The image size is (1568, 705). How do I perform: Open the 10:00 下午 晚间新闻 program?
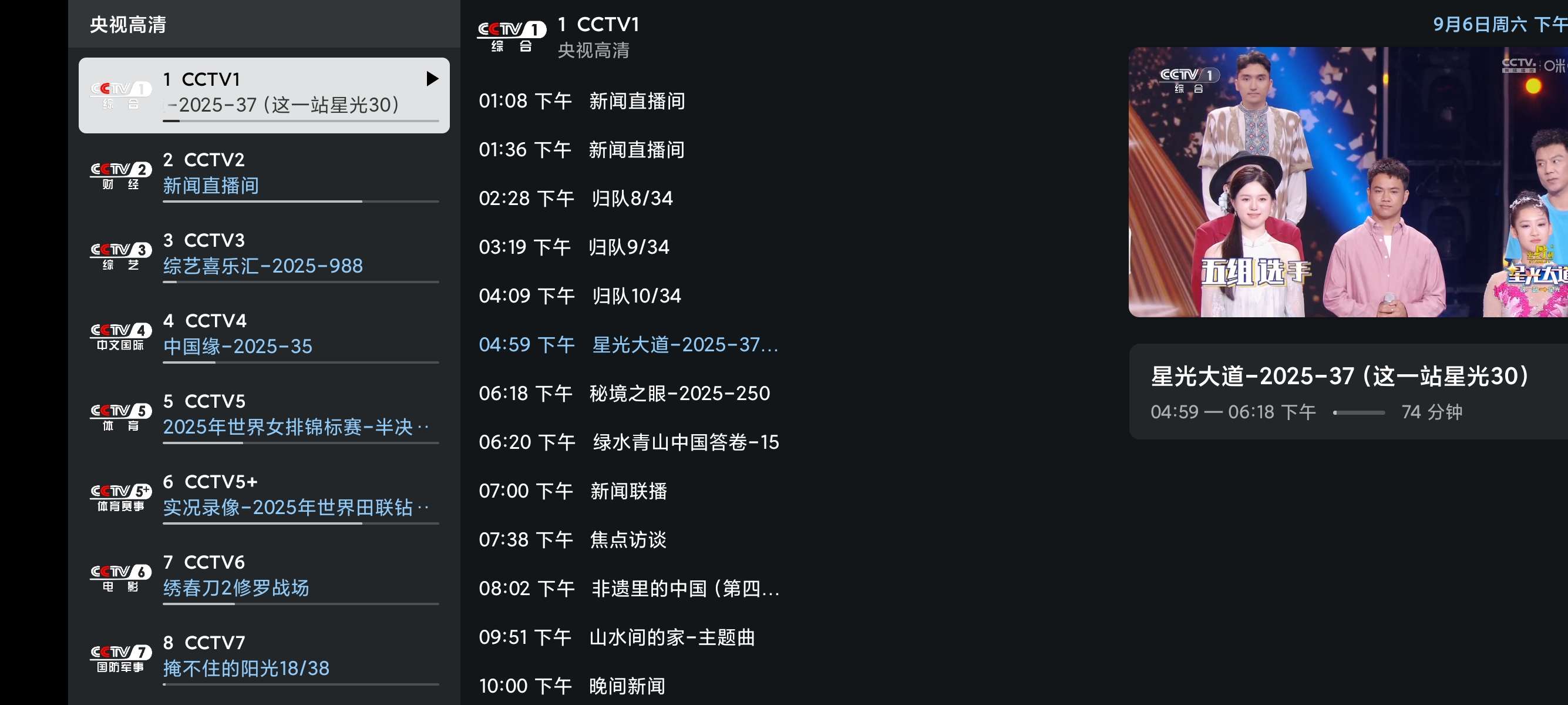point(572,686)
